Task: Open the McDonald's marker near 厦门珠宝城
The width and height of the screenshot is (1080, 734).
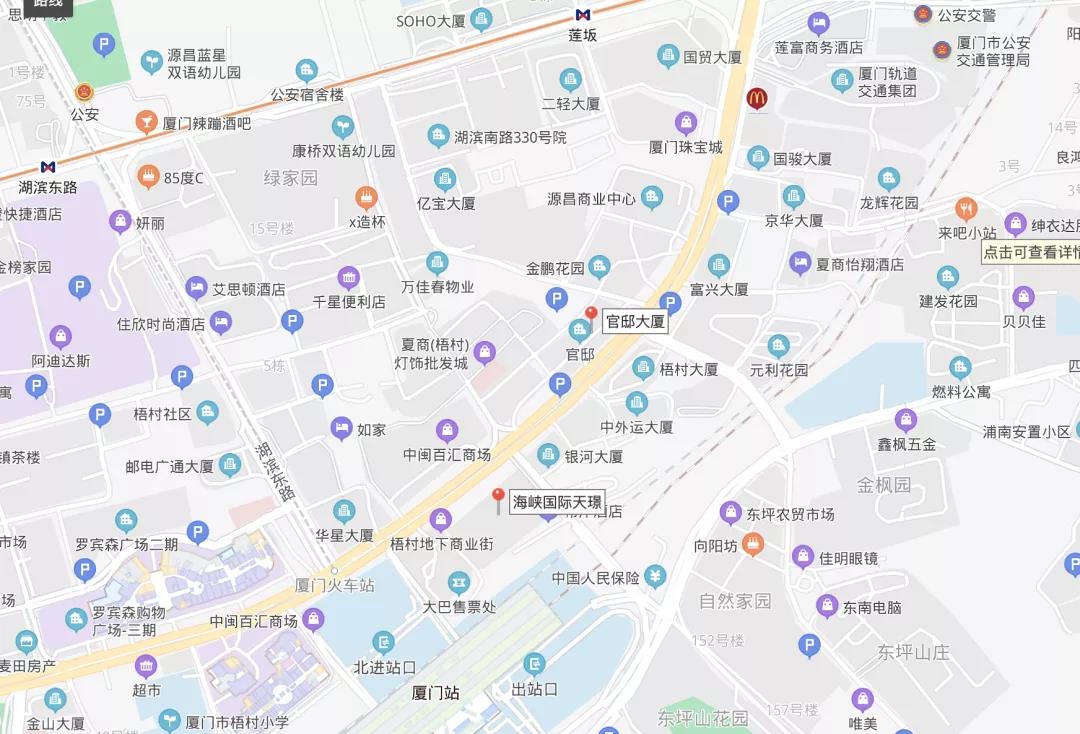Action: (x=757, y=98)
